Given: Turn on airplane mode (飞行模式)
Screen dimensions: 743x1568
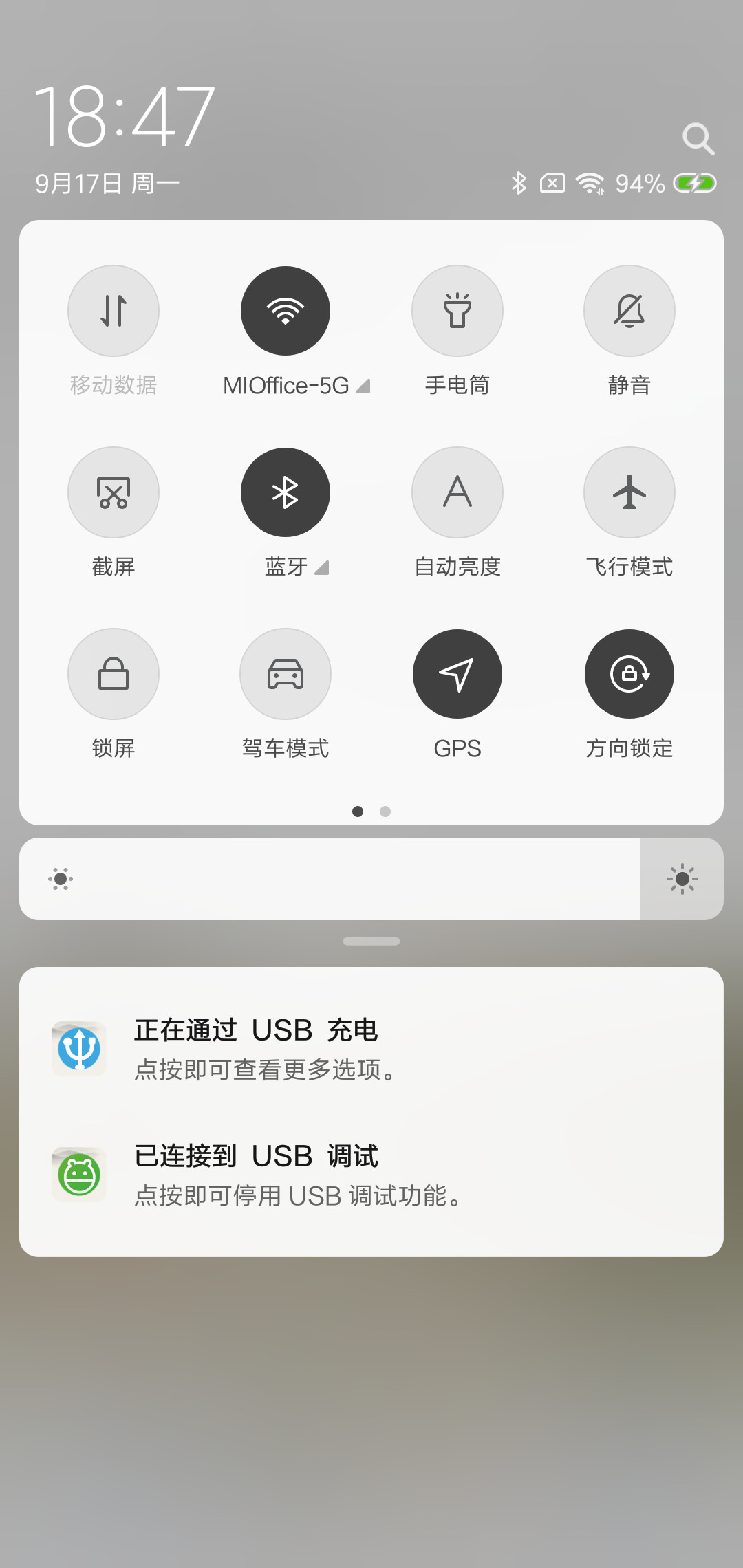Looking at the screenshot, I should point(629,492).
